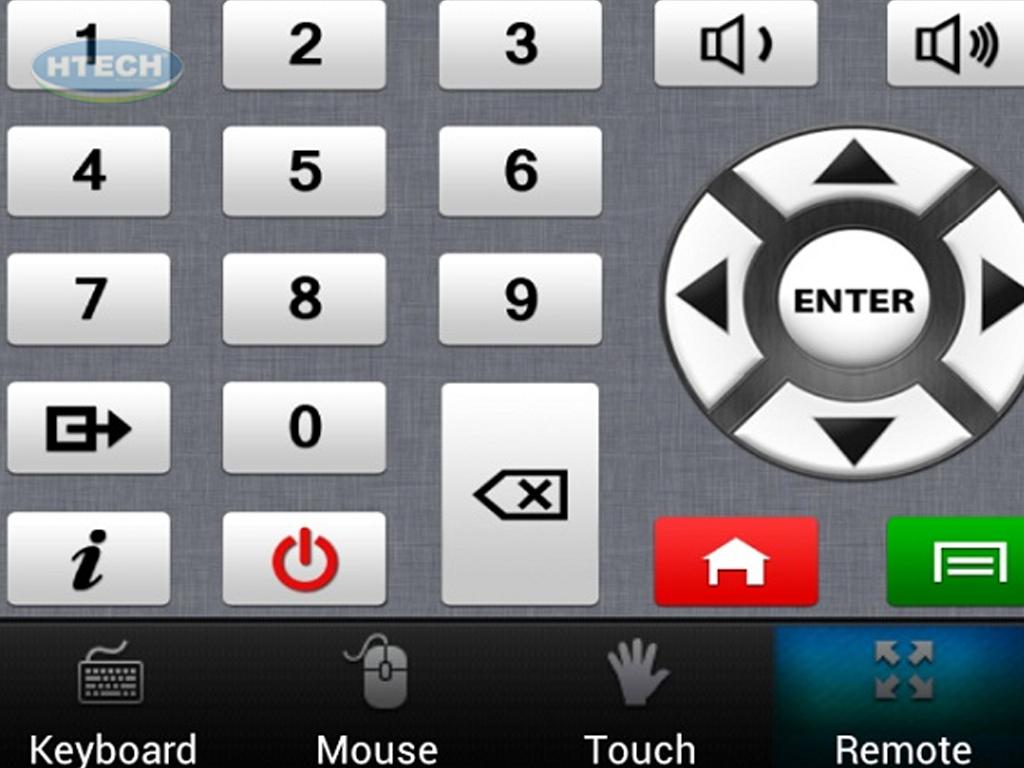Lower the volume
Image resolution: width=1024 pixels, height=768 pixels.
(736, 44)
